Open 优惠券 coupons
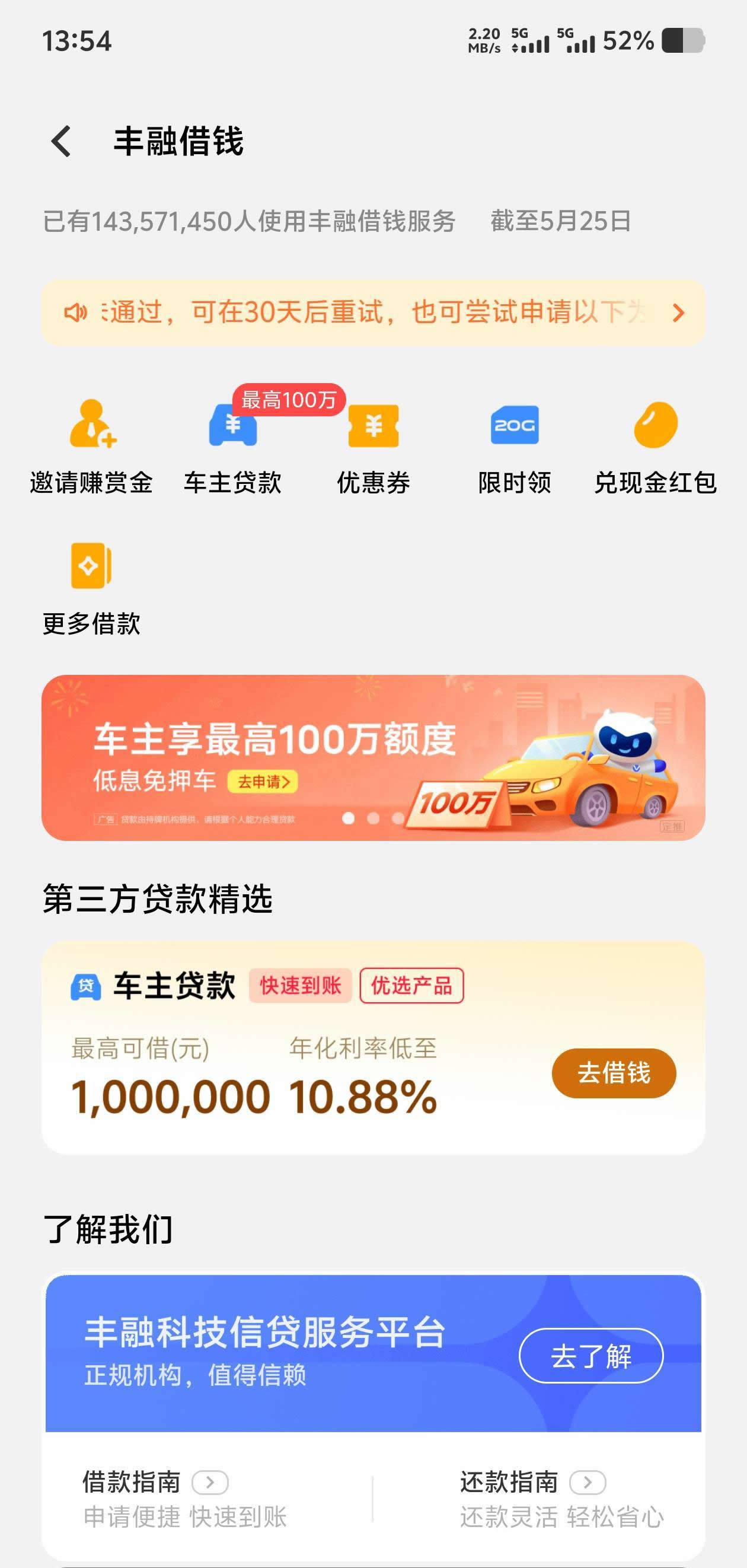Screen dimensions: 747x1568 [x=373, y=447]
